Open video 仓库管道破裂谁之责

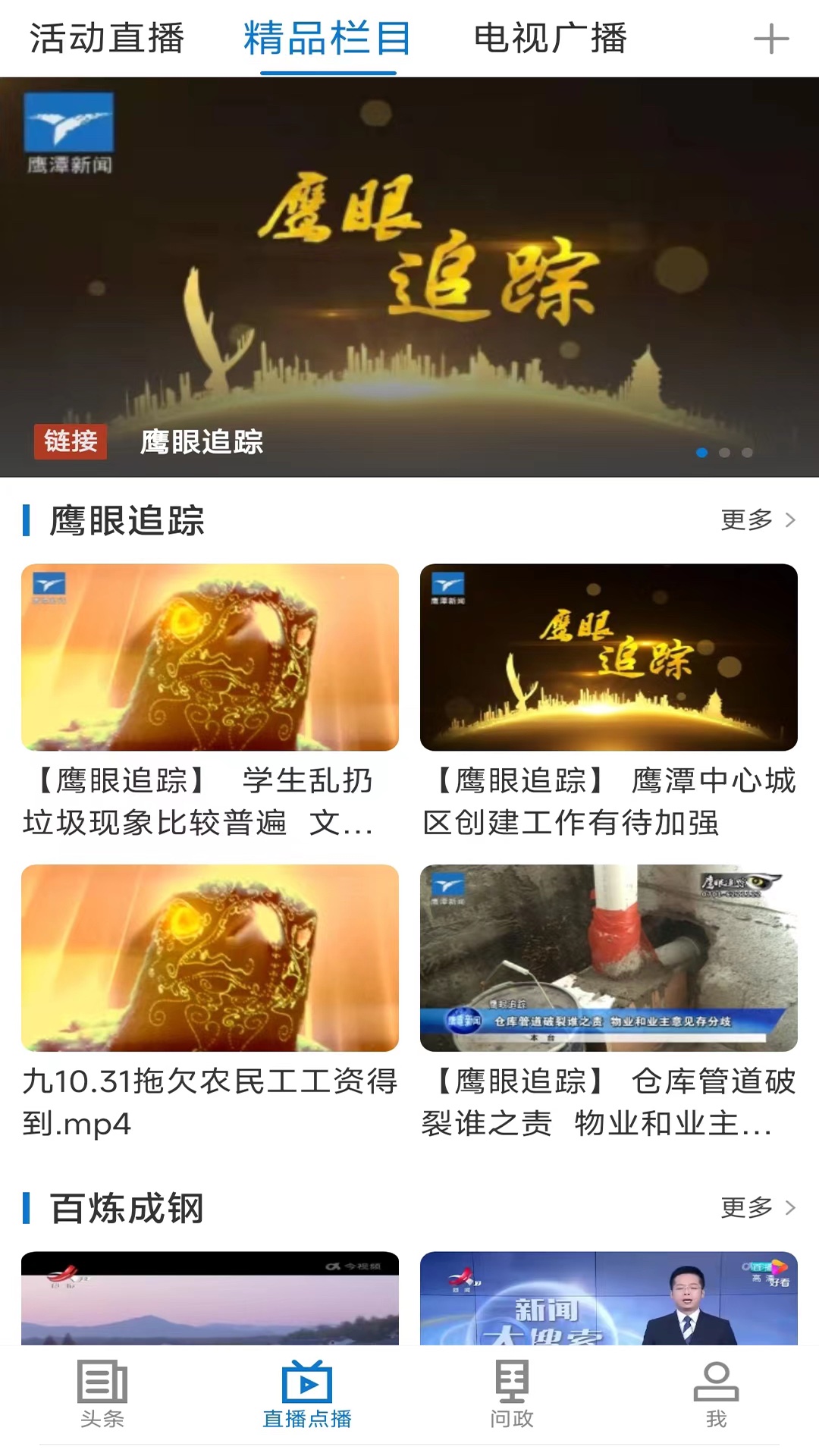[x=608, y=958]
